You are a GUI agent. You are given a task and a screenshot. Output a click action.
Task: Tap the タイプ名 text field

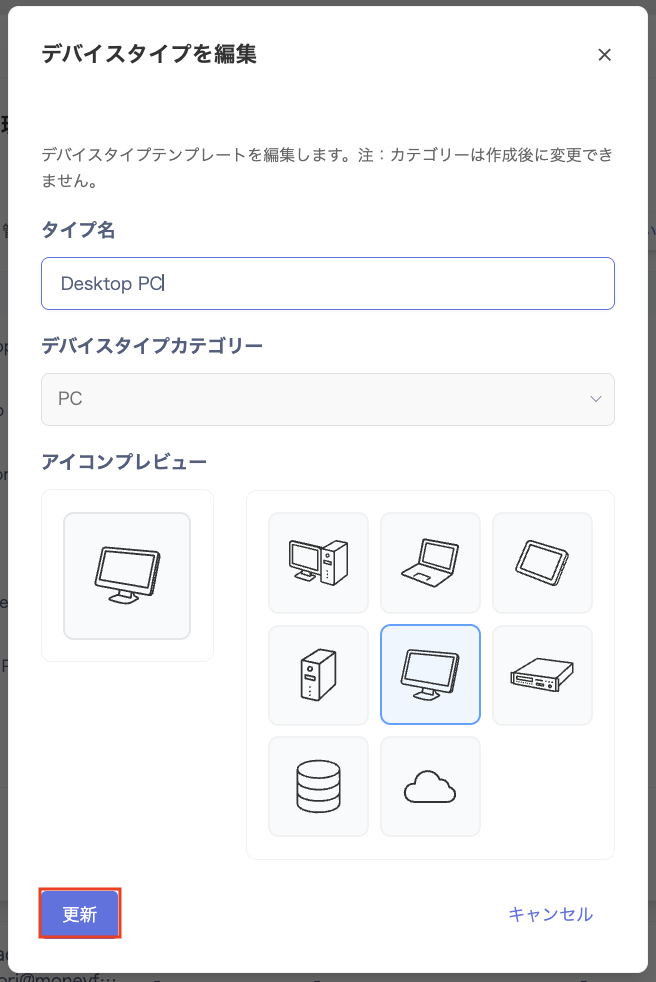[x=327, y=284]
